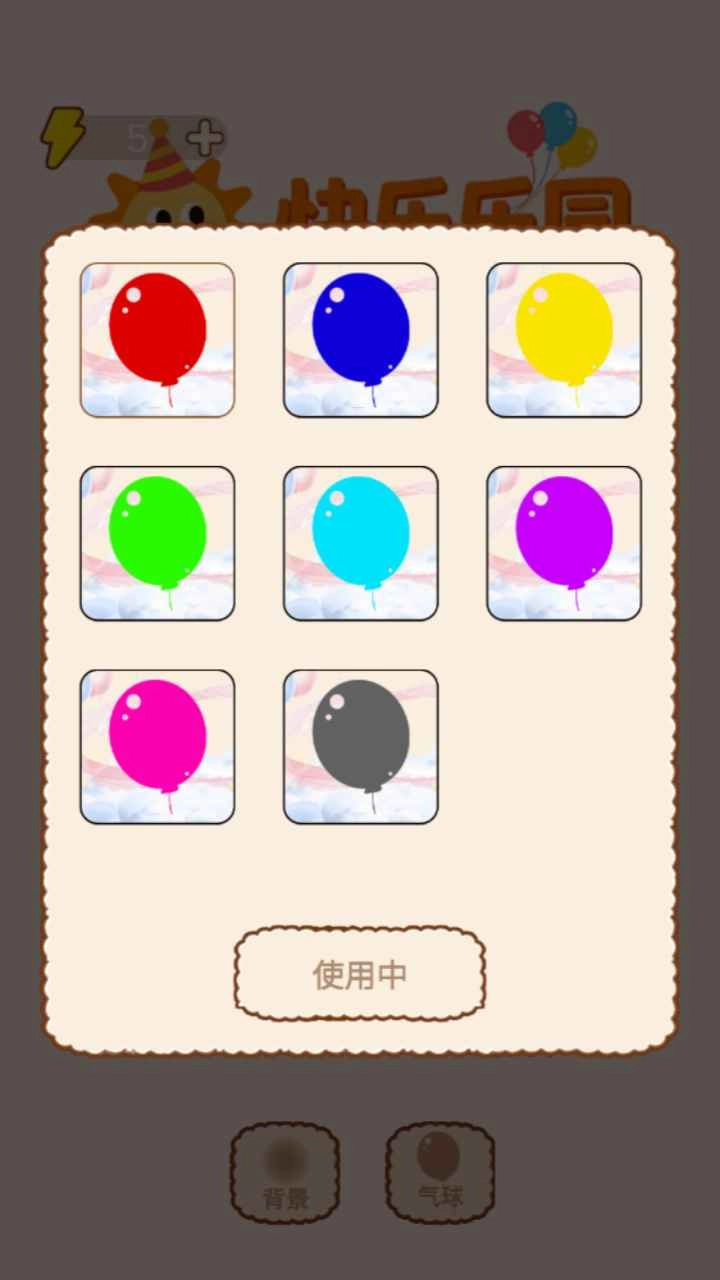Select the yellow balloon style
Image resolution: width=720 pixels, height=1280 pixels.
pyautogui.click(x=563, y=340)
